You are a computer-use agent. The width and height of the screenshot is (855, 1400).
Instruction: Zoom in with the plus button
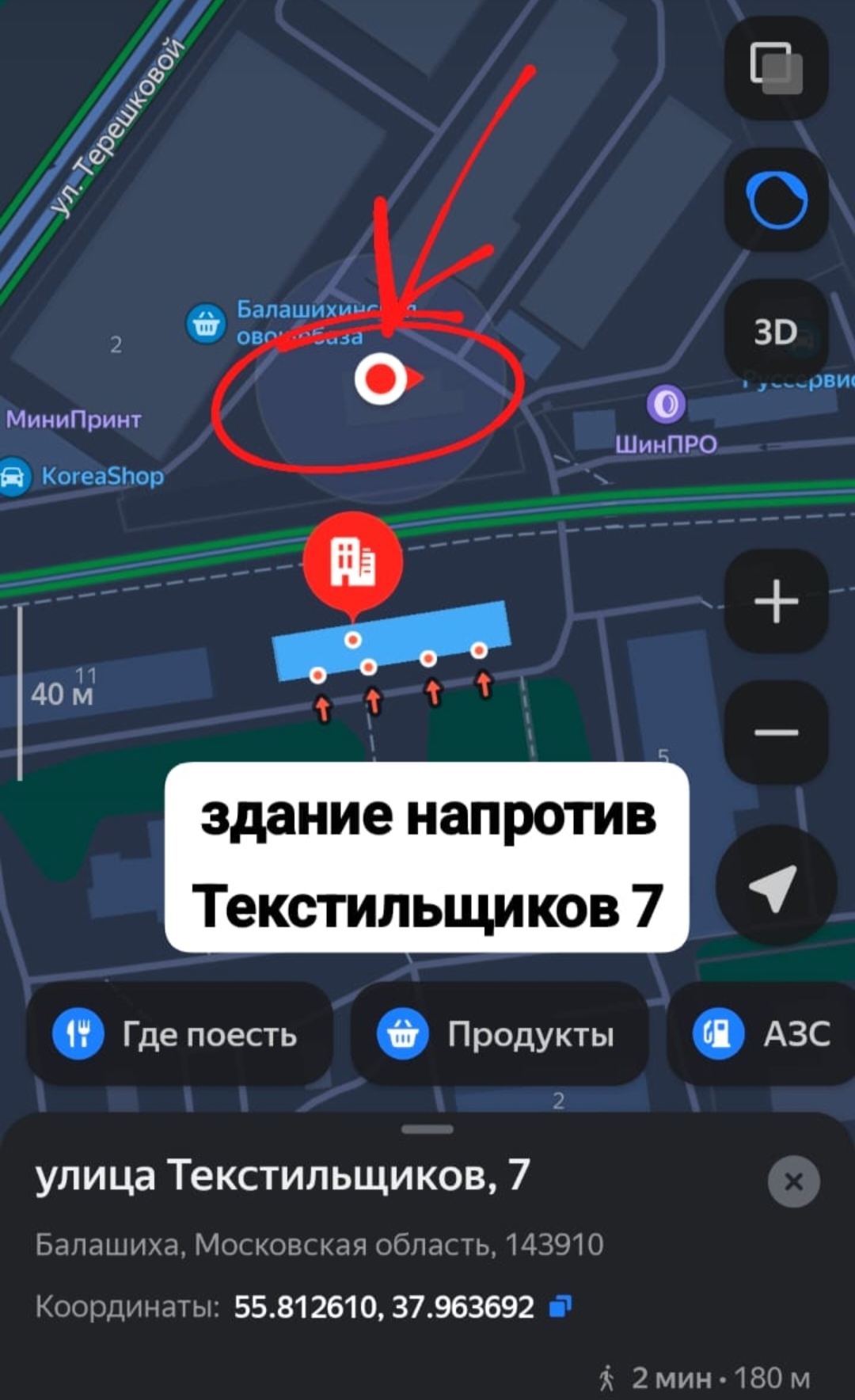(x=776, y=601)
